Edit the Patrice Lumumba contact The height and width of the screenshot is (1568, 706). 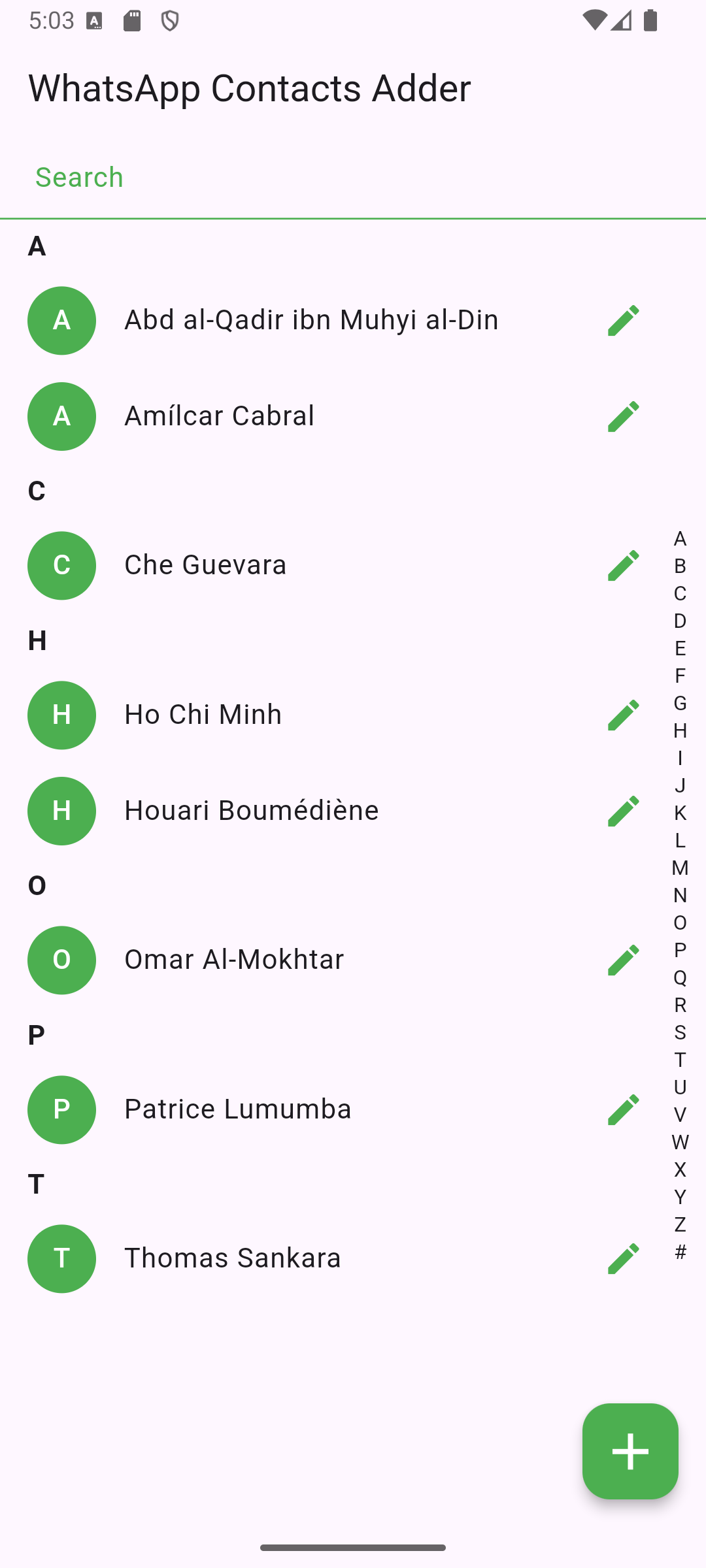click(x=623, y=1110)
